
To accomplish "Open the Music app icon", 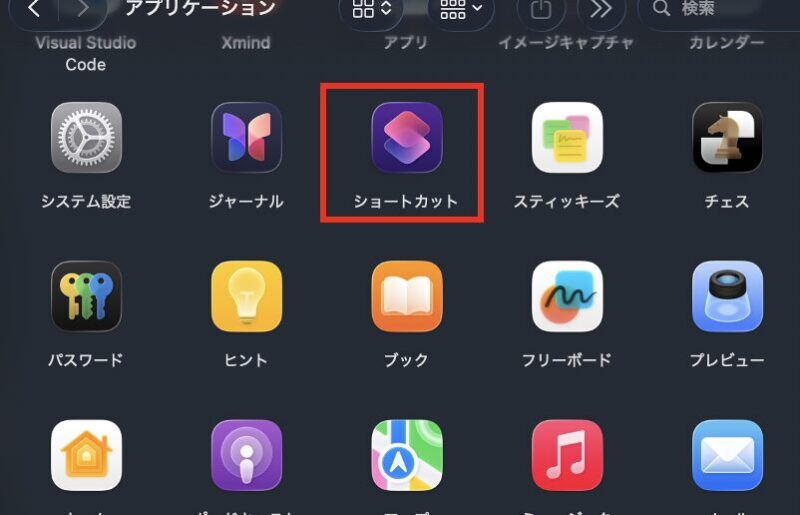I will coord(567,455).
